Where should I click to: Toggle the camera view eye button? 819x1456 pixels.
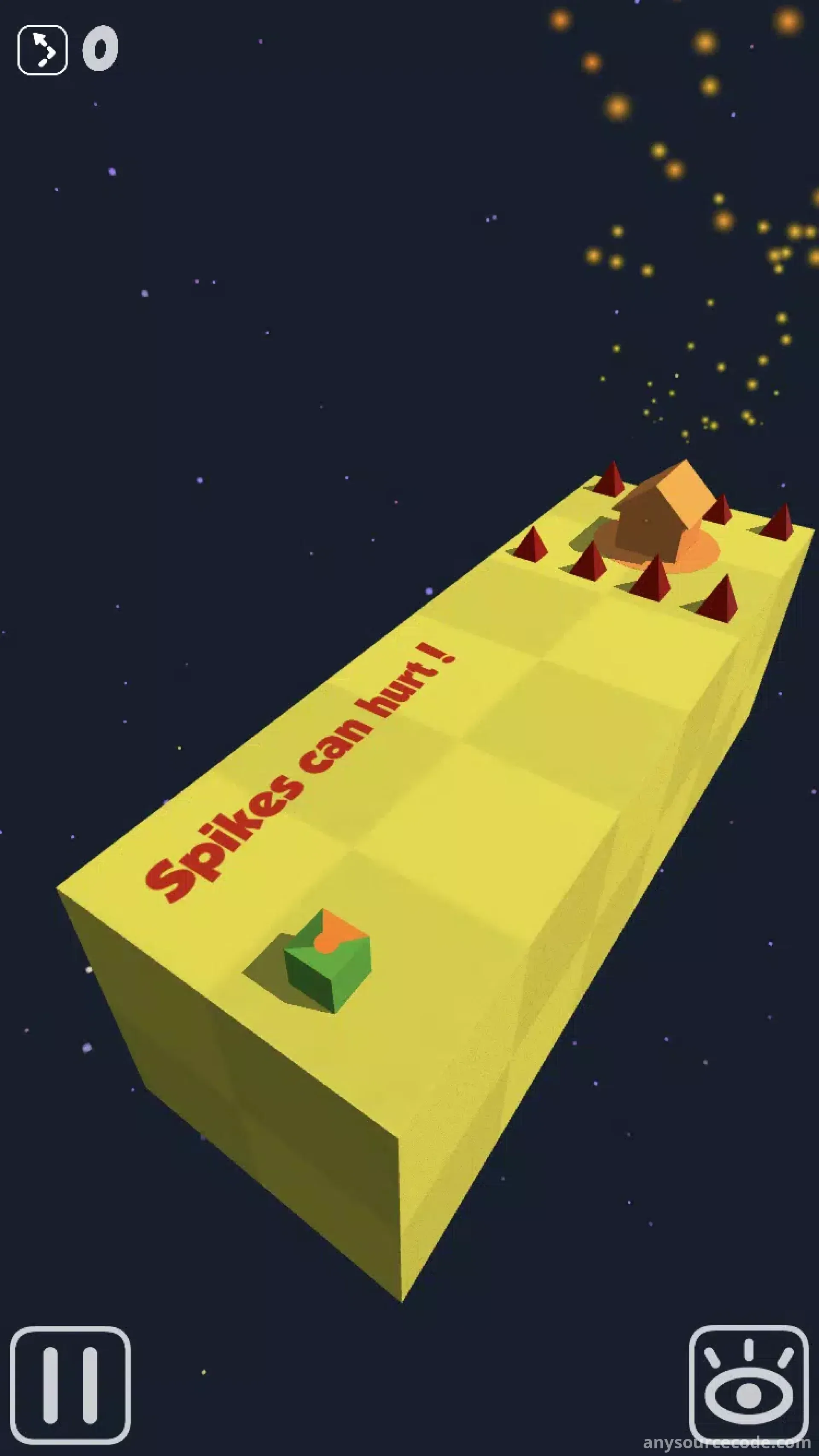pyautogui.click(x=748, y=1383)
